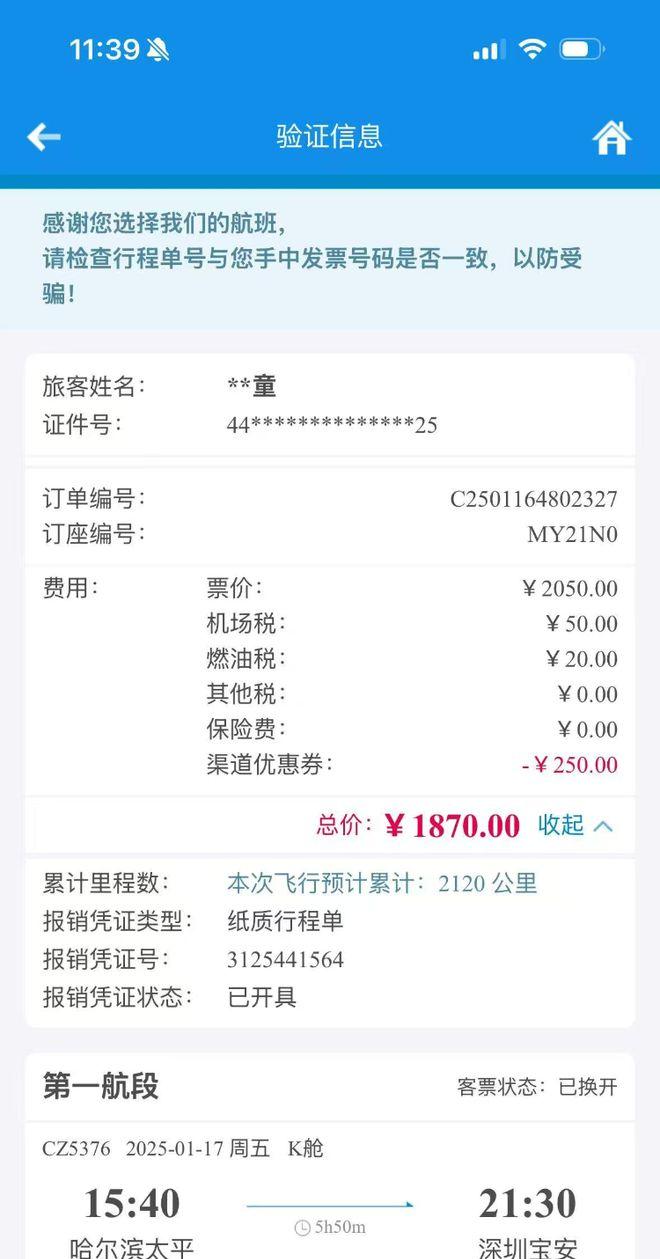Open the home icon in the header

pyautogui.click(x=612, y=137)
